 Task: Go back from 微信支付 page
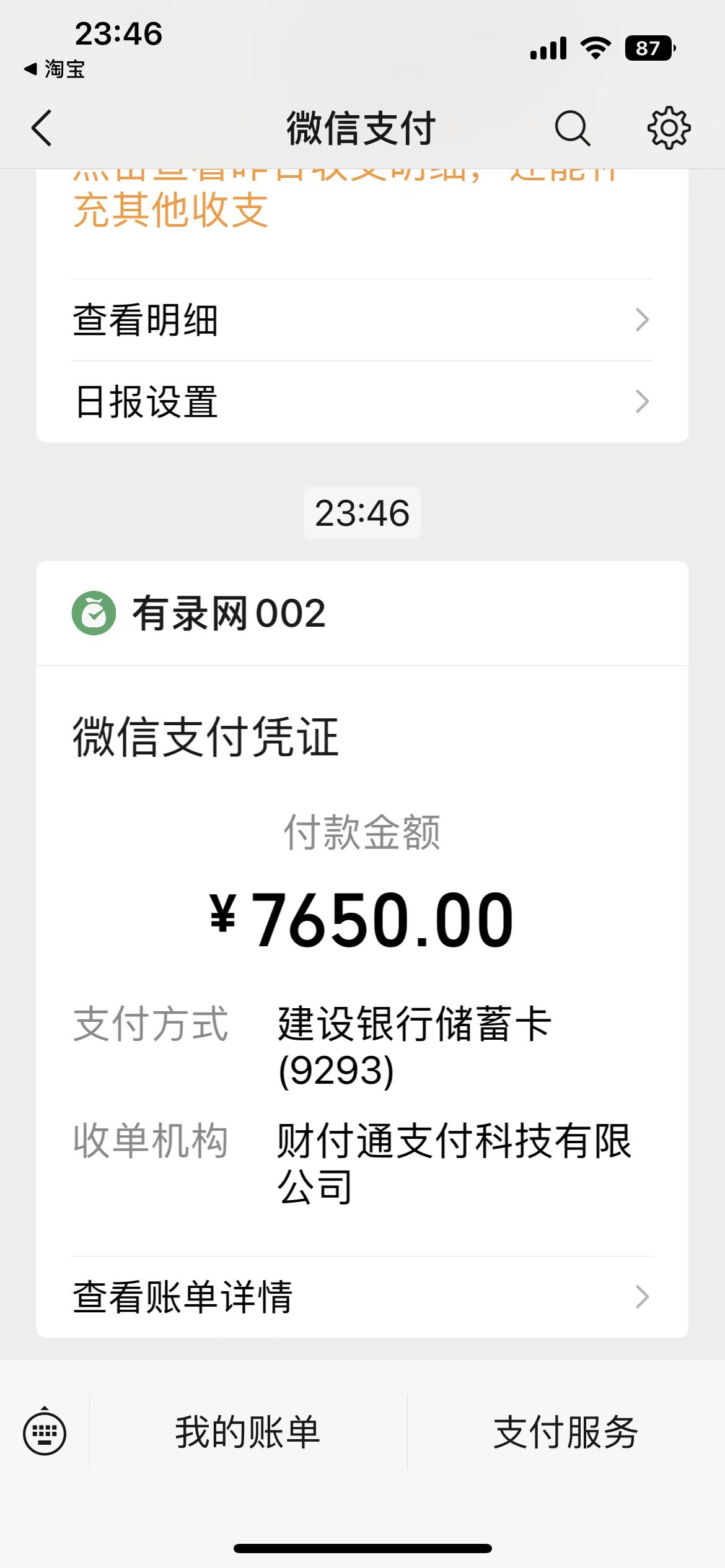(x=42, y=128)
